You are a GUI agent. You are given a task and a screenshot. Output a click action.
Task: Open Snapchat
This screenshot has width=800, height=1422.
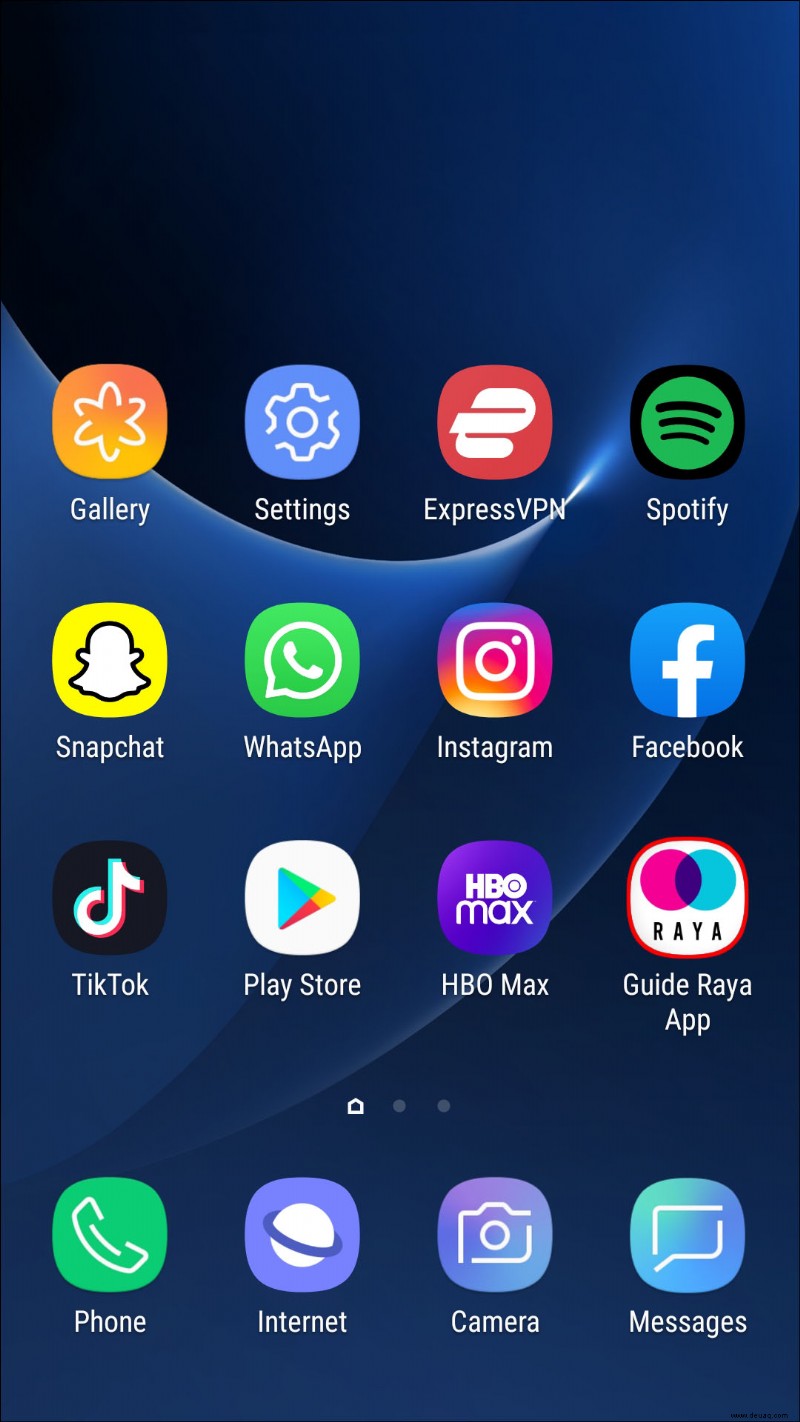pos(110,660)
